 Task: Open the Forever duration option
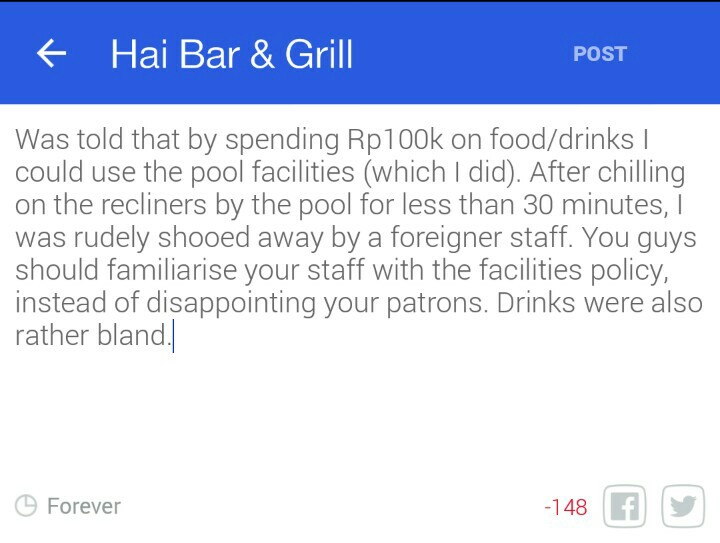pyautogui.click(x=69, y=506)
